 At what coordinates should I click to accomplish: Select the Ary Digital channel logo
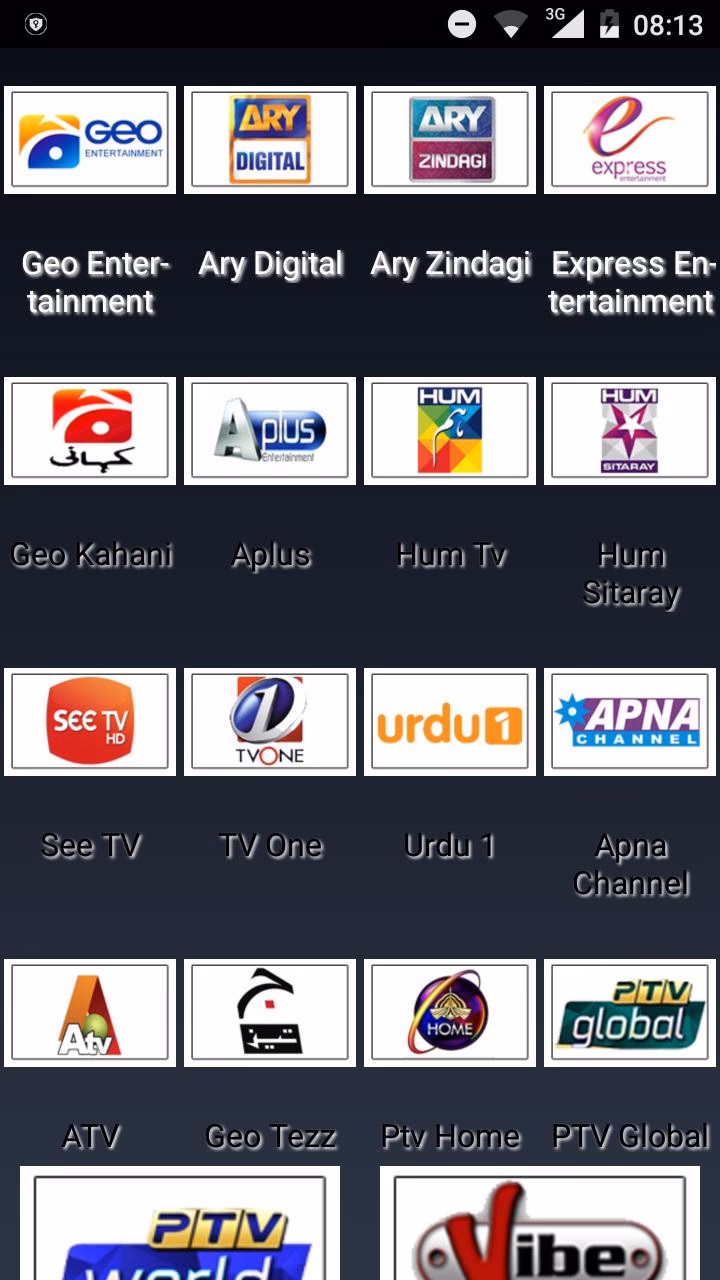click(269, 139)
